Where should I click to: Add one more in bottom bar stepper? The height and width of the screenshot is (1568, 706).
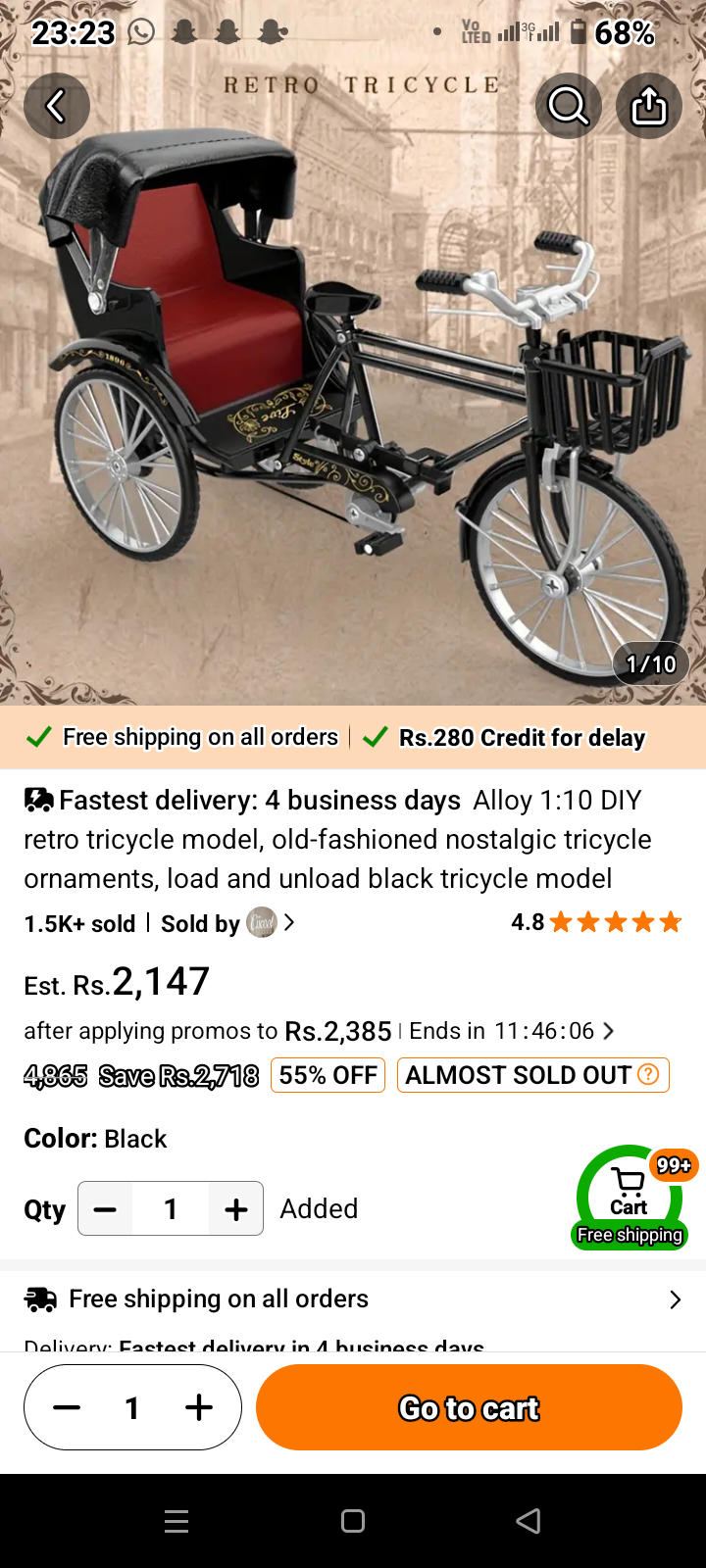199,1408
